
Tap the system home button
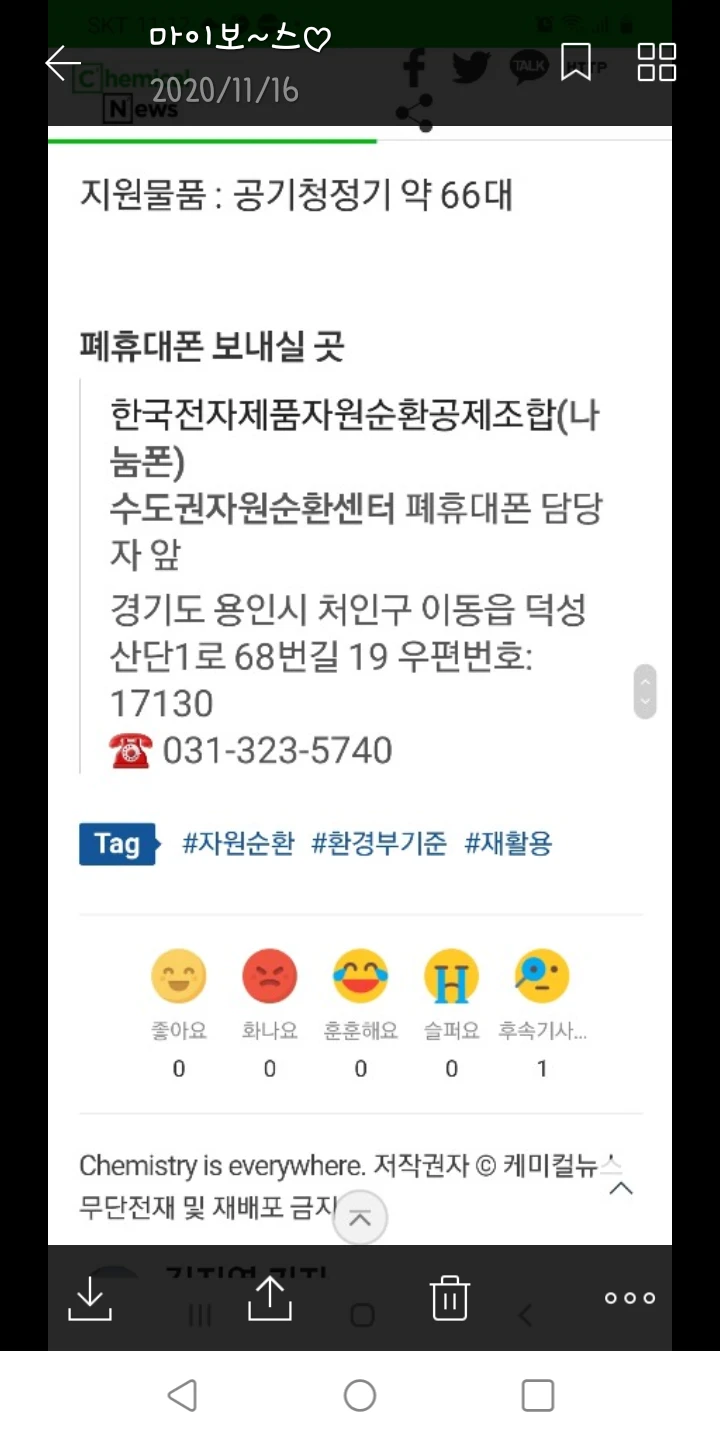tap(360, 1395)
